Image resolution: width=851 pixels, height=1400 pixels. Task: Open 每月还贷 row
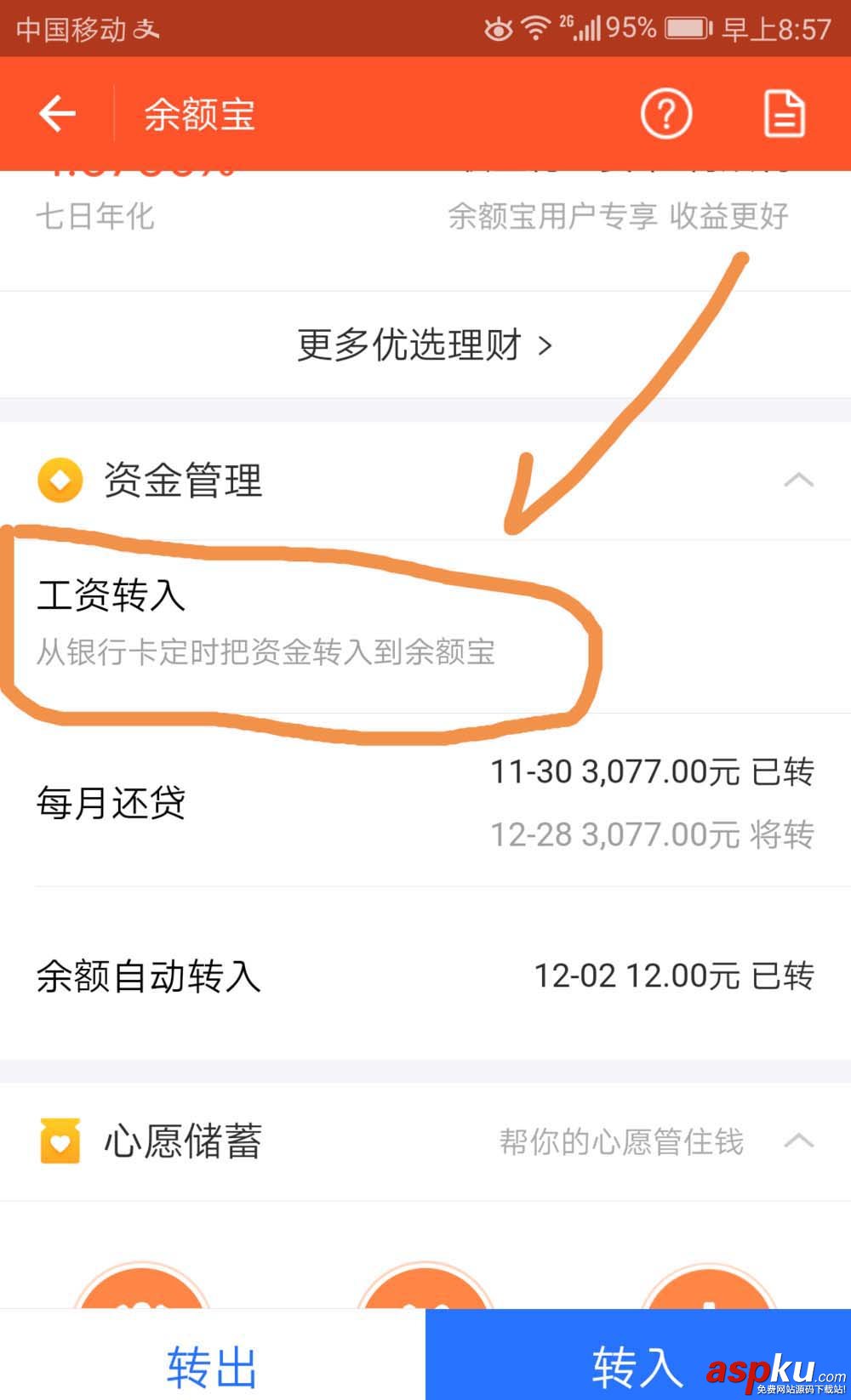click(x=425, y=802)
